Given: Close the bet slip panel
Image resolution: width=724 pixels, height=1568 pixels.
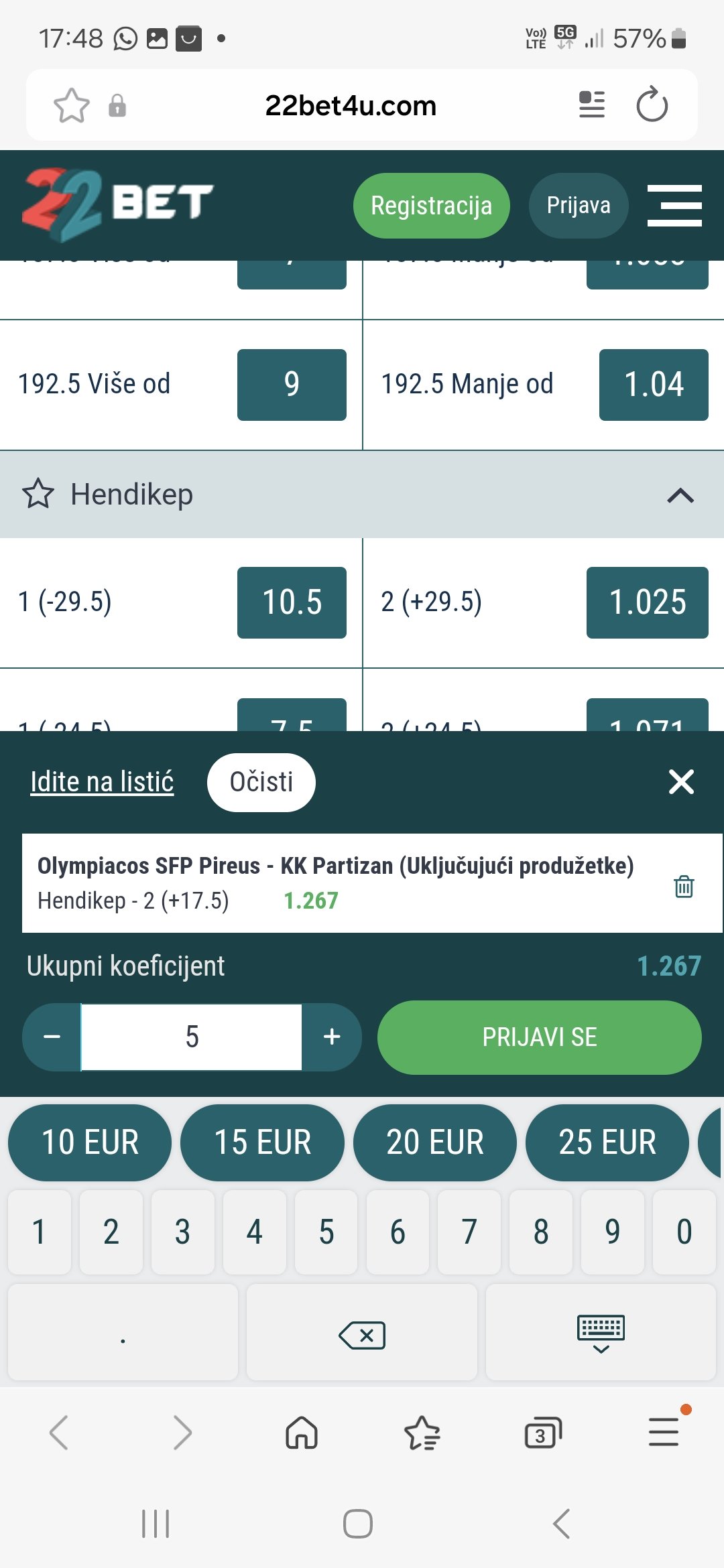Looking at the screenshot, I should [x=681, y=782].
